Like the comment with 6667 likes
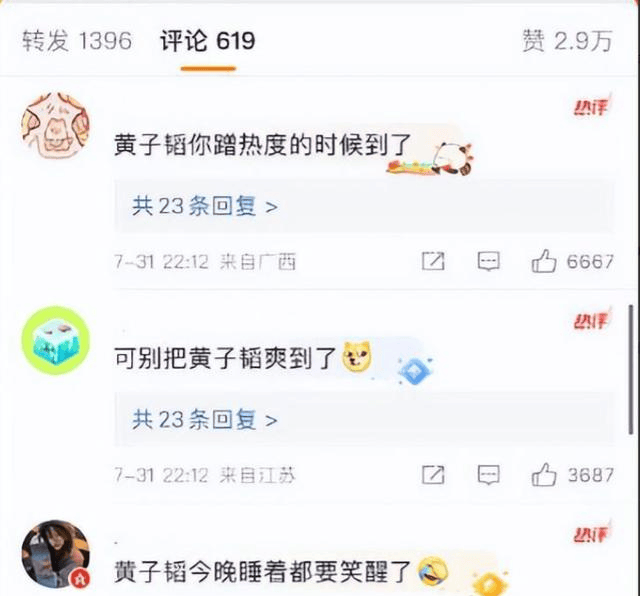Screen dimensions: 640x596 [544, 262]
